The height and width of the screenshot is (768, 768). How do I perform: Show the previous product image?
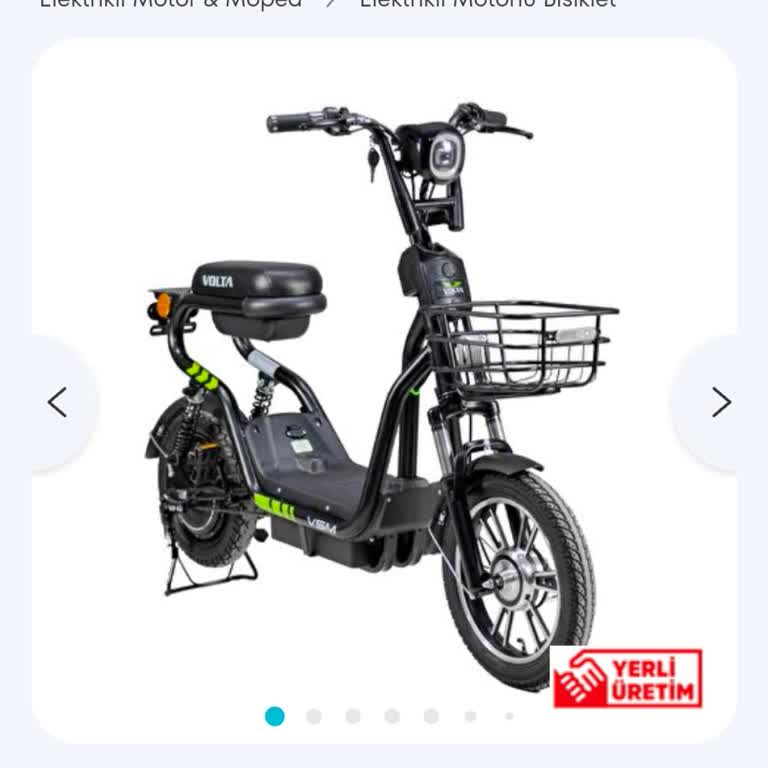click(57, 402)
